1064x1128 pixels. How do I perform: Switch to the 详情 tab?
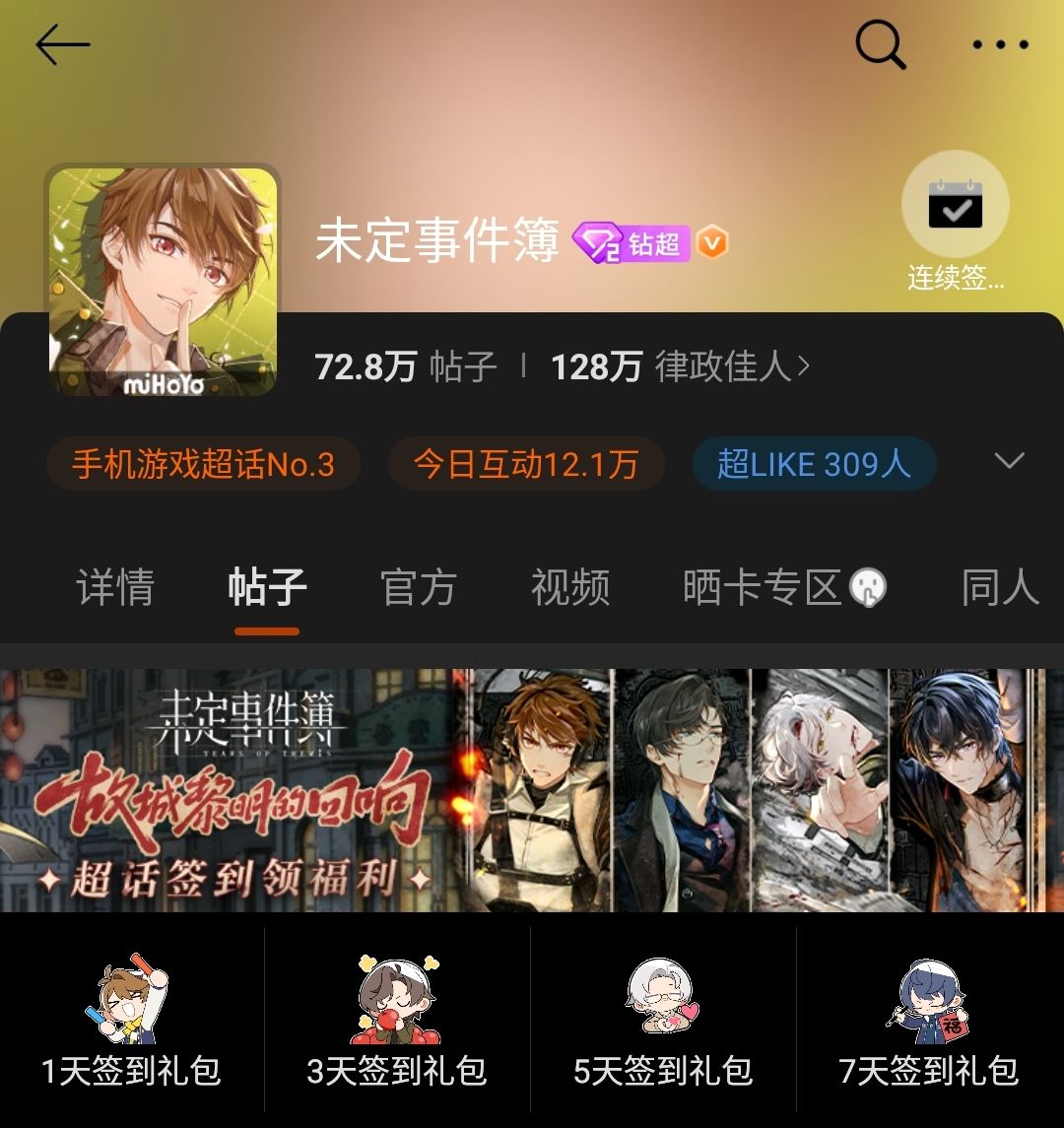tap(115, 586)
